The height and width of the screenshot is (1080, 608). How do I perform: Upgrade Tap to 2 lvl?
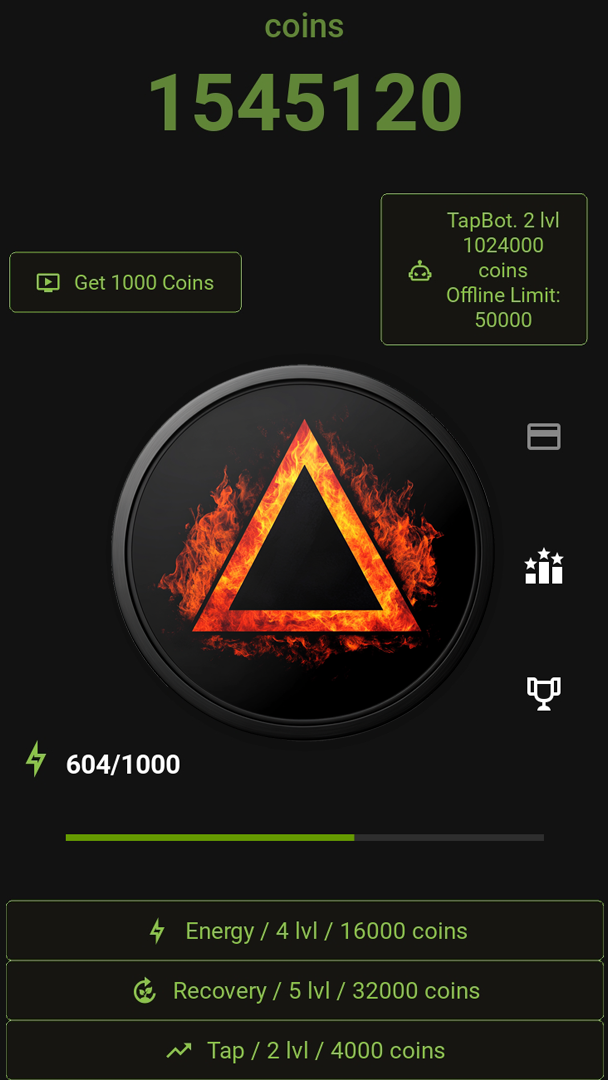pos(304,1050)
